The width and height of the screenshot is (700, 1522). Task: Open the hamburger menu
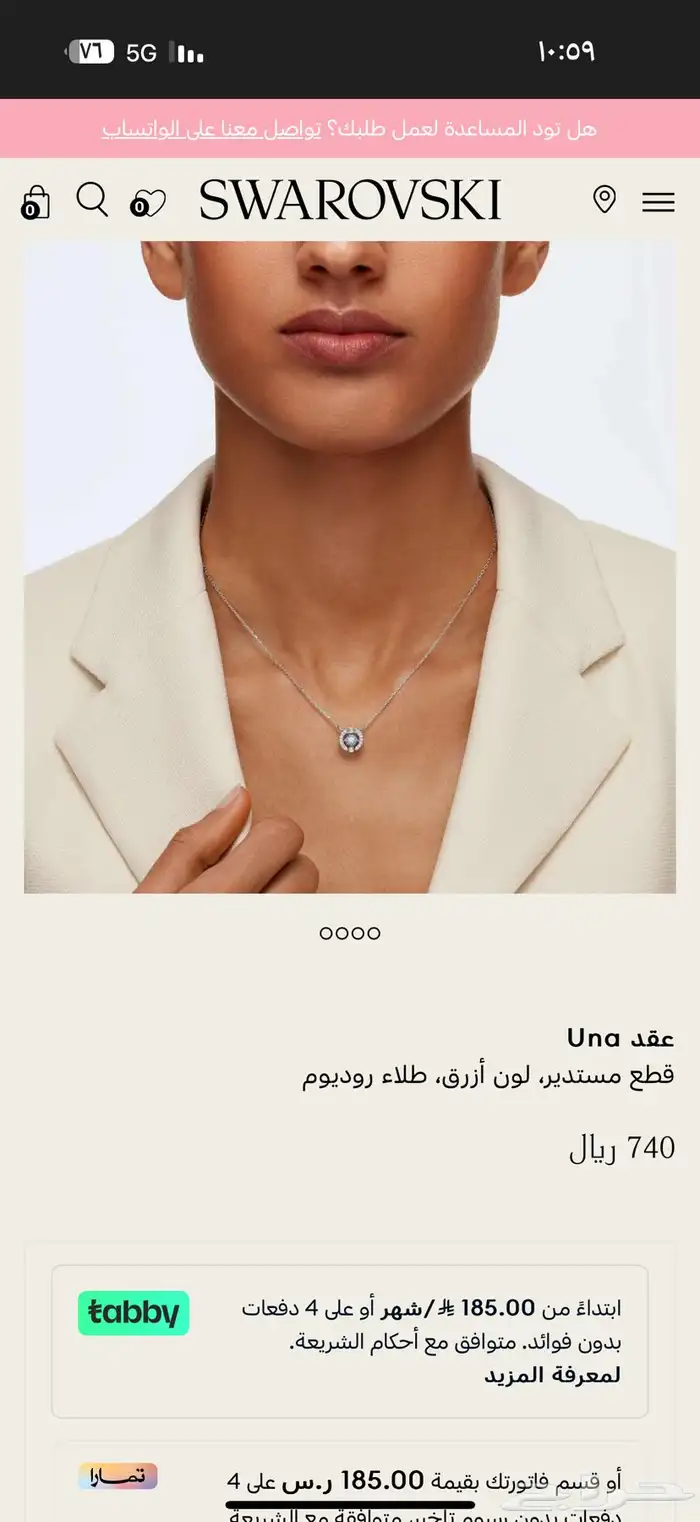(658, 202)
